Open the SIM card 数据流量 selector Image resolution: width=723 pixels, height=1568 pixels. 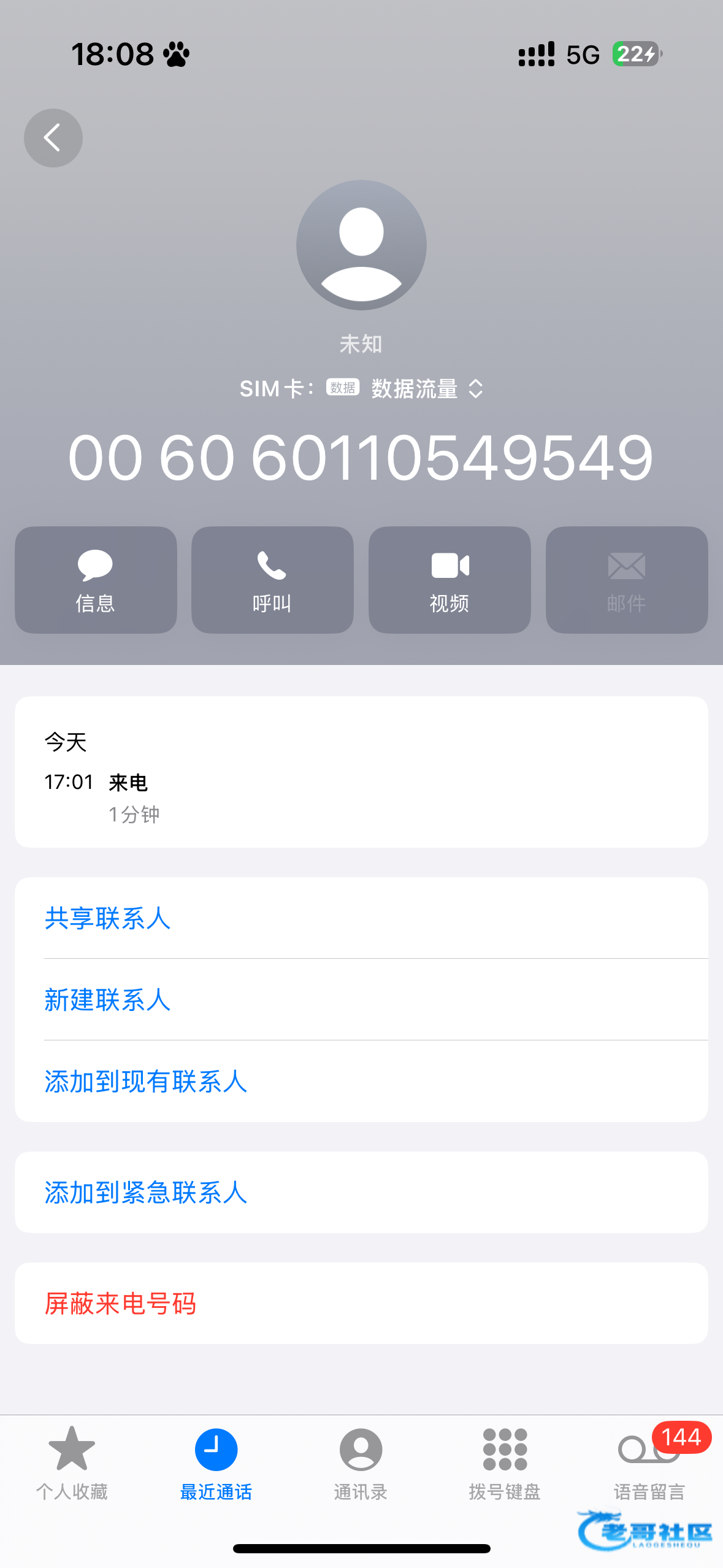[426, 388]
